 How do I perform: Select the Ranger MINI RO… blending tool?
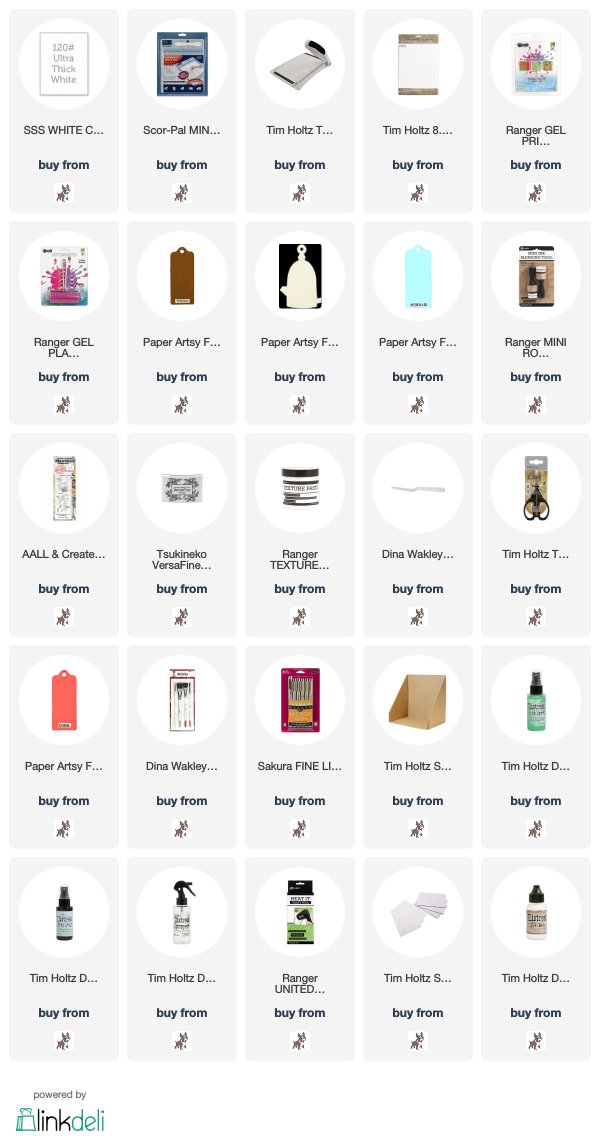coord(536,322)
